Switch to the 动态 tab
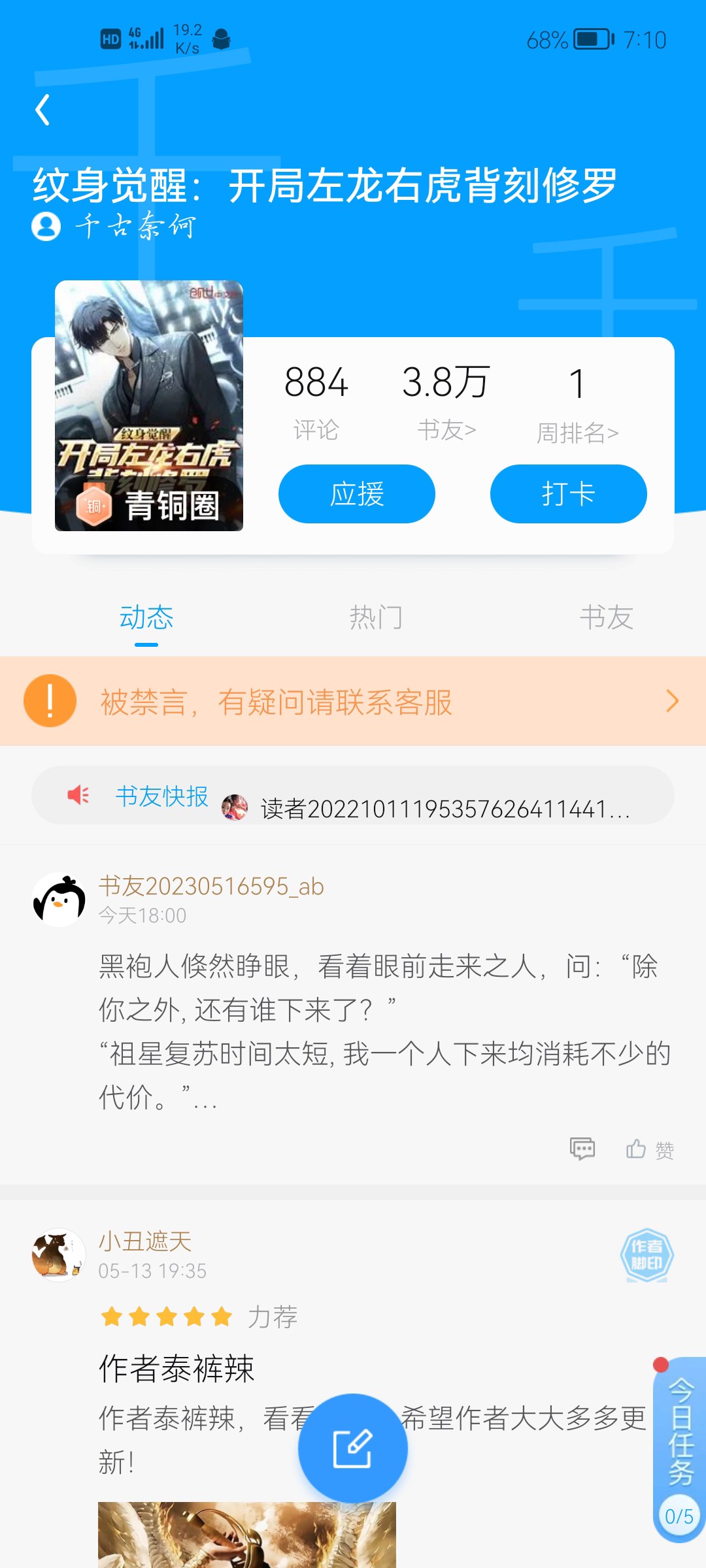706x1568 pixels. [146, 617]
